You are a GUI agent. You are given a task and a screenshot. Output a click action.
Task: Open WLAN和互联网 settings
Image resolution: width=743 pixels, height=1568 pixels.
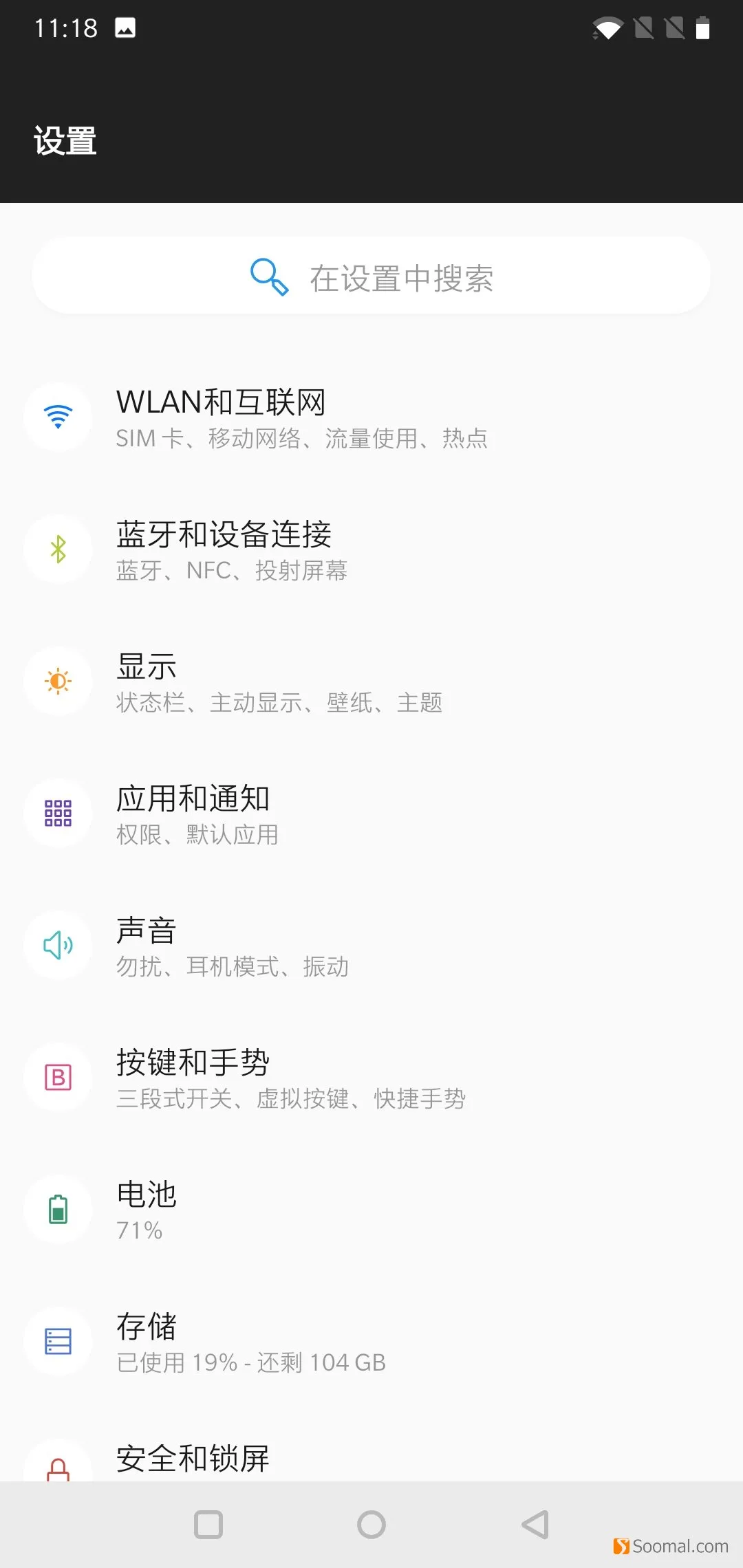(371, 417)
